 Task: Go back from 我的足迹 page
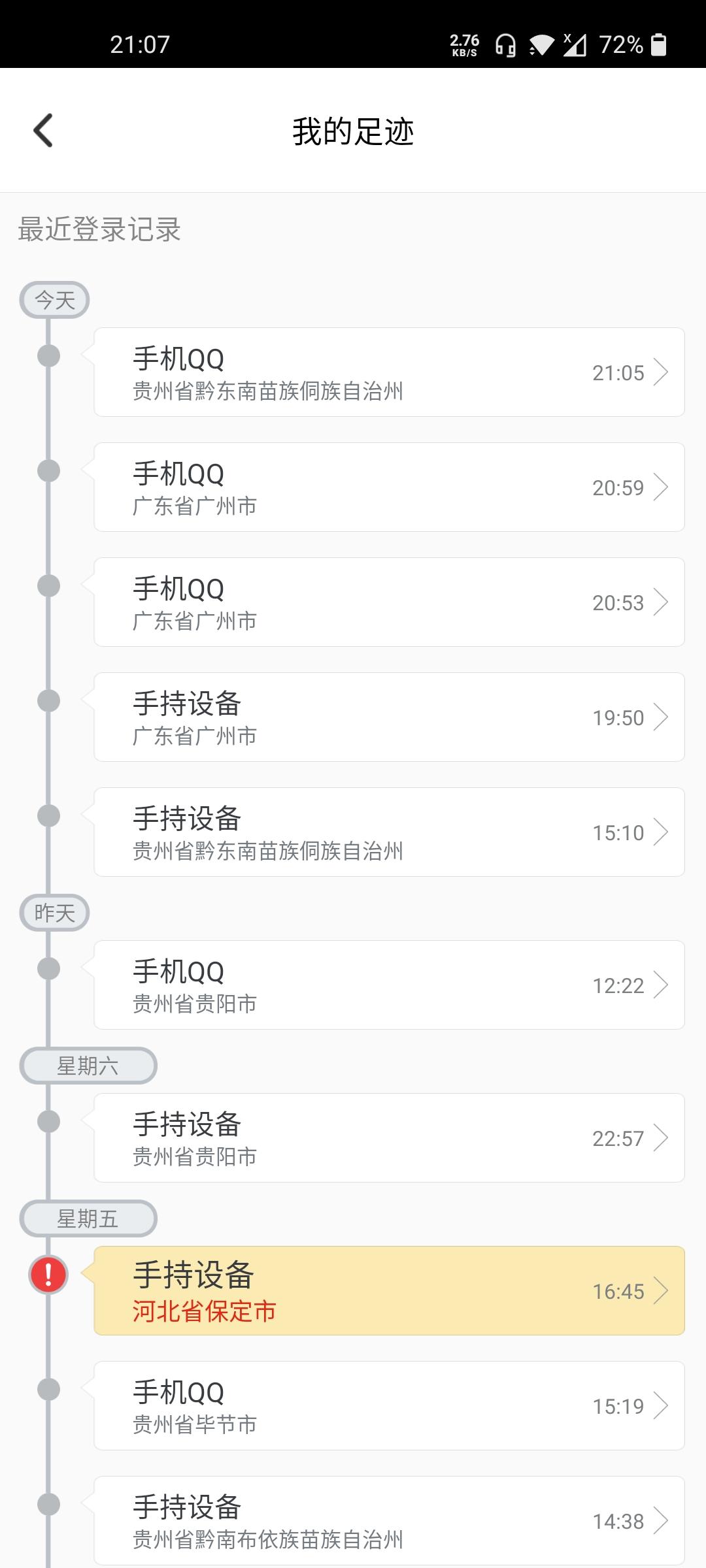tap(43, 131)
